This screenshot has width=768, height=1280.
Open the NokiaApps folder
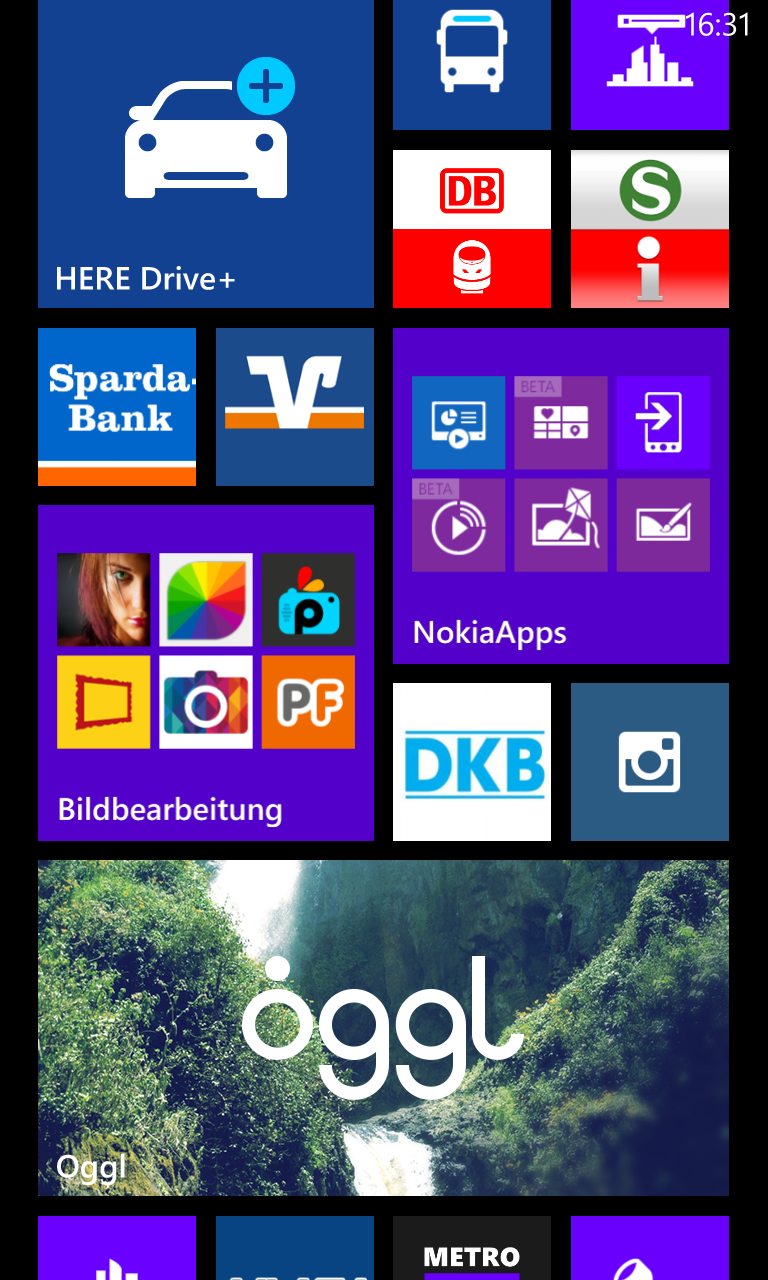click(x=561, y=496)
